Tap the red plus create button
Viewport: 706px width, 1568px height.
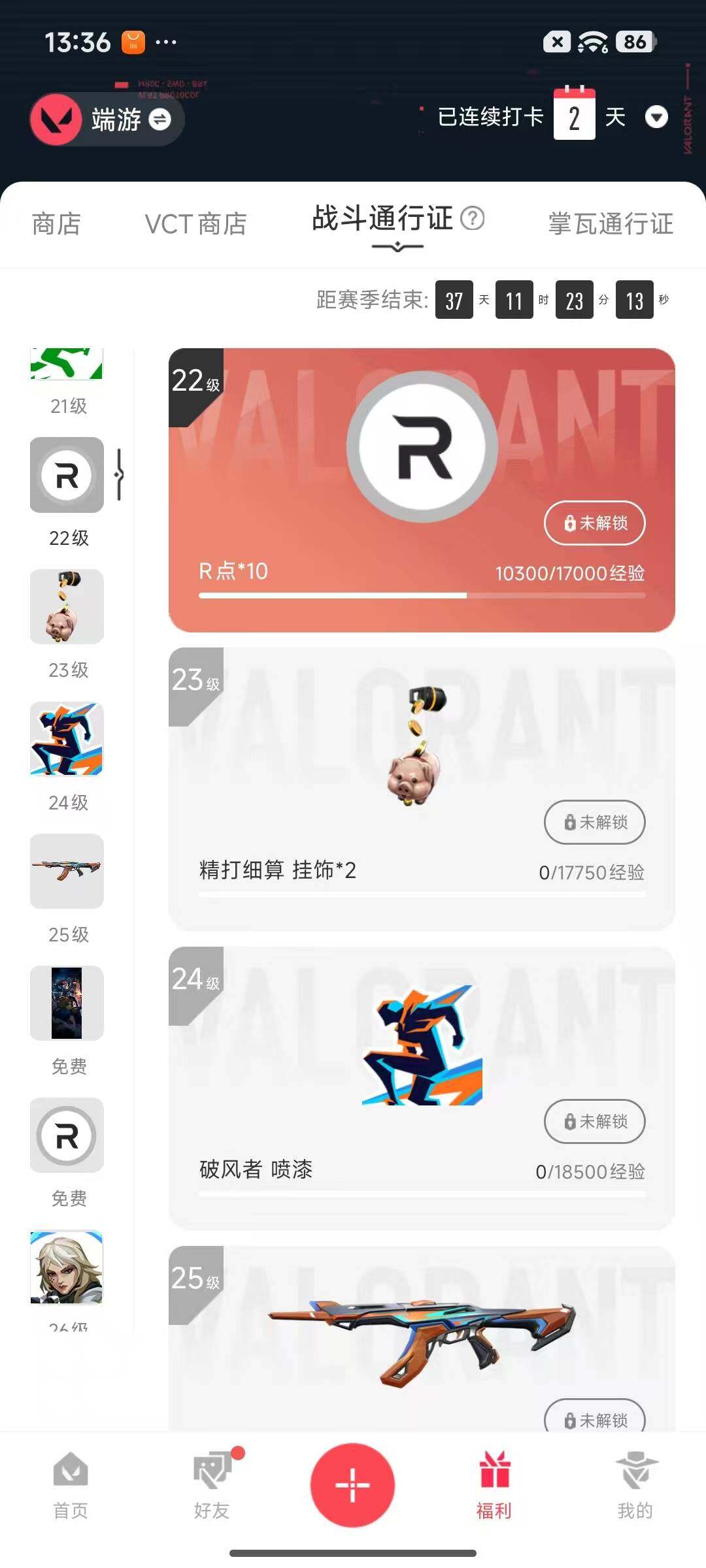[x=353, y=1484]
